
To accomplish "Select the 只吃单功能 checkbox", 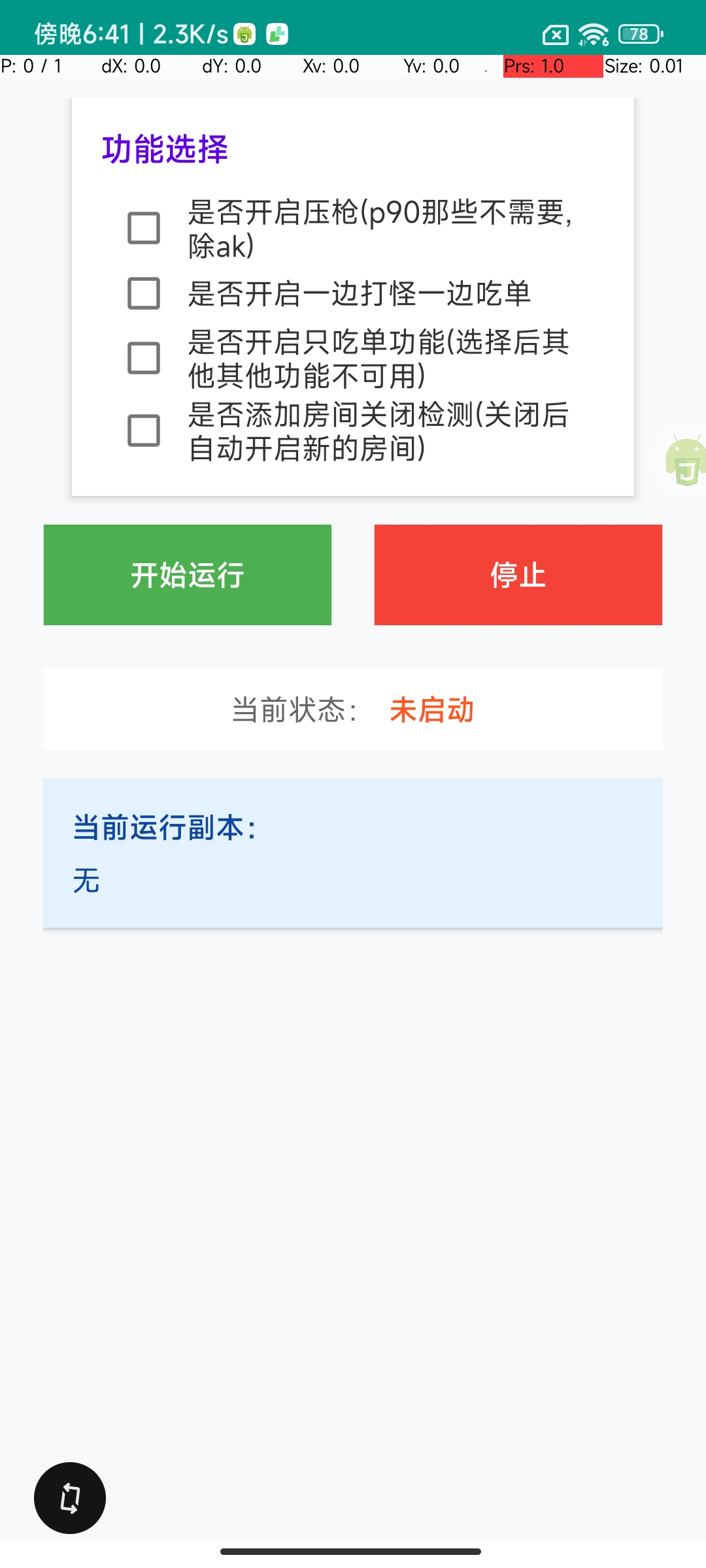I will (144, 358).
